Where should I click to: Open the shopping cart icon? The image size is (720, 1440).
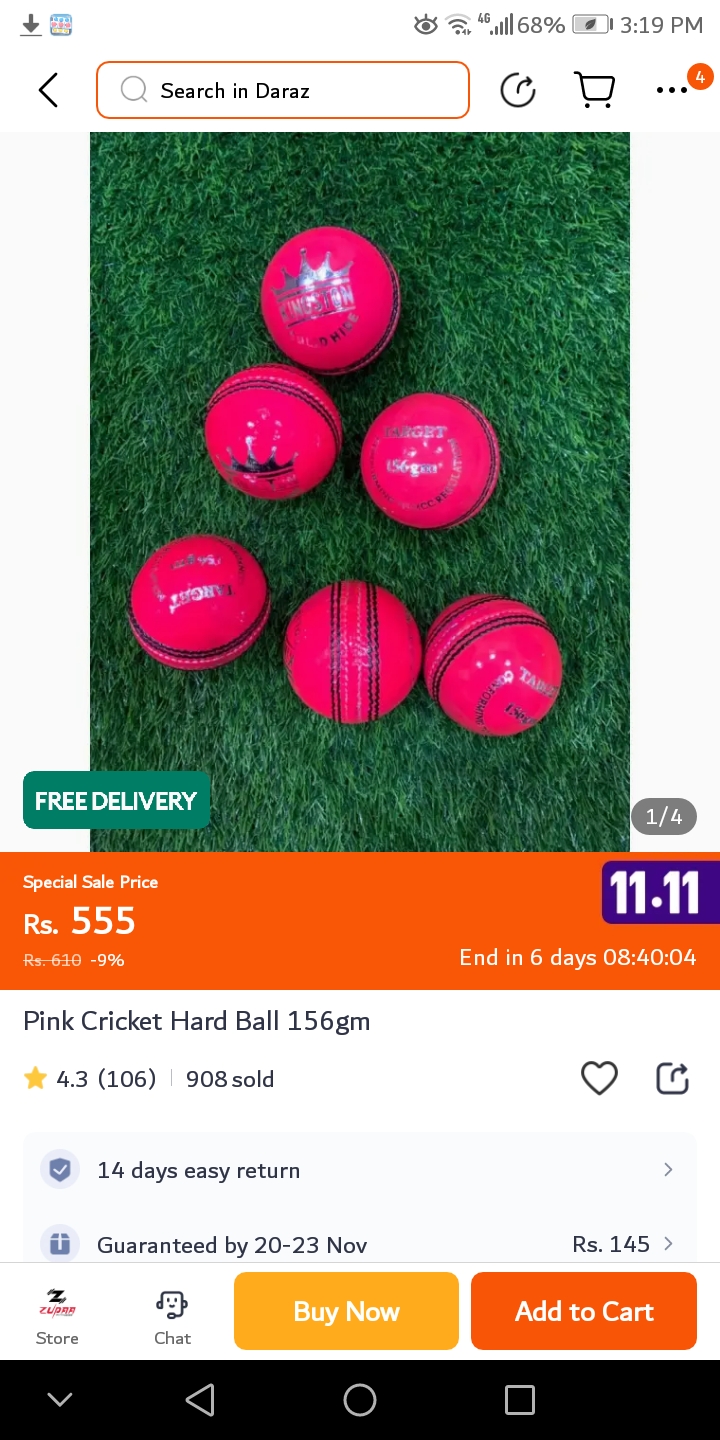[x=594, y=90]
